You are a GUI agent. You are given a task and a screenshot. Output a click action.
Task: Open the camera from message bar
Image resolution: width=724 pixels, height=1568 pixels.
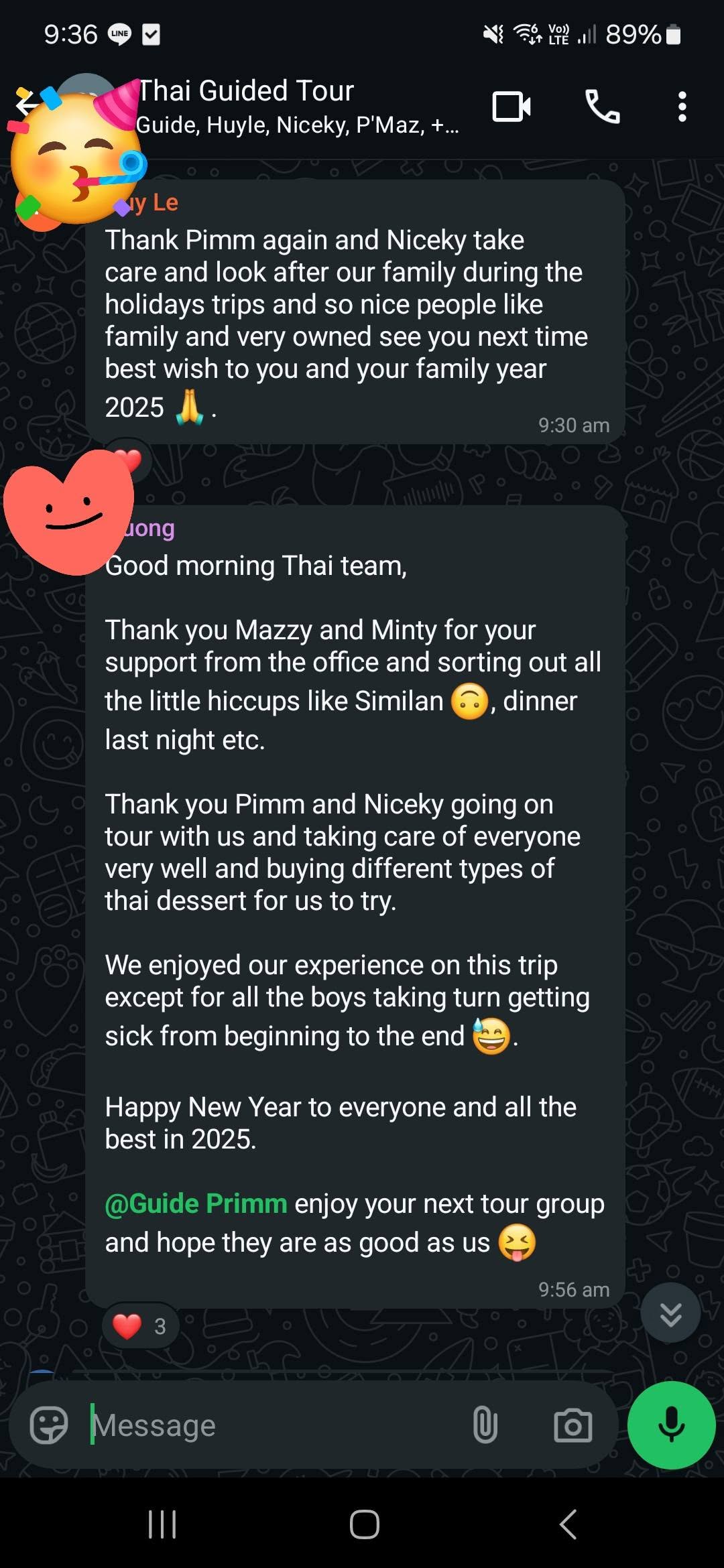pos(572,1425)
